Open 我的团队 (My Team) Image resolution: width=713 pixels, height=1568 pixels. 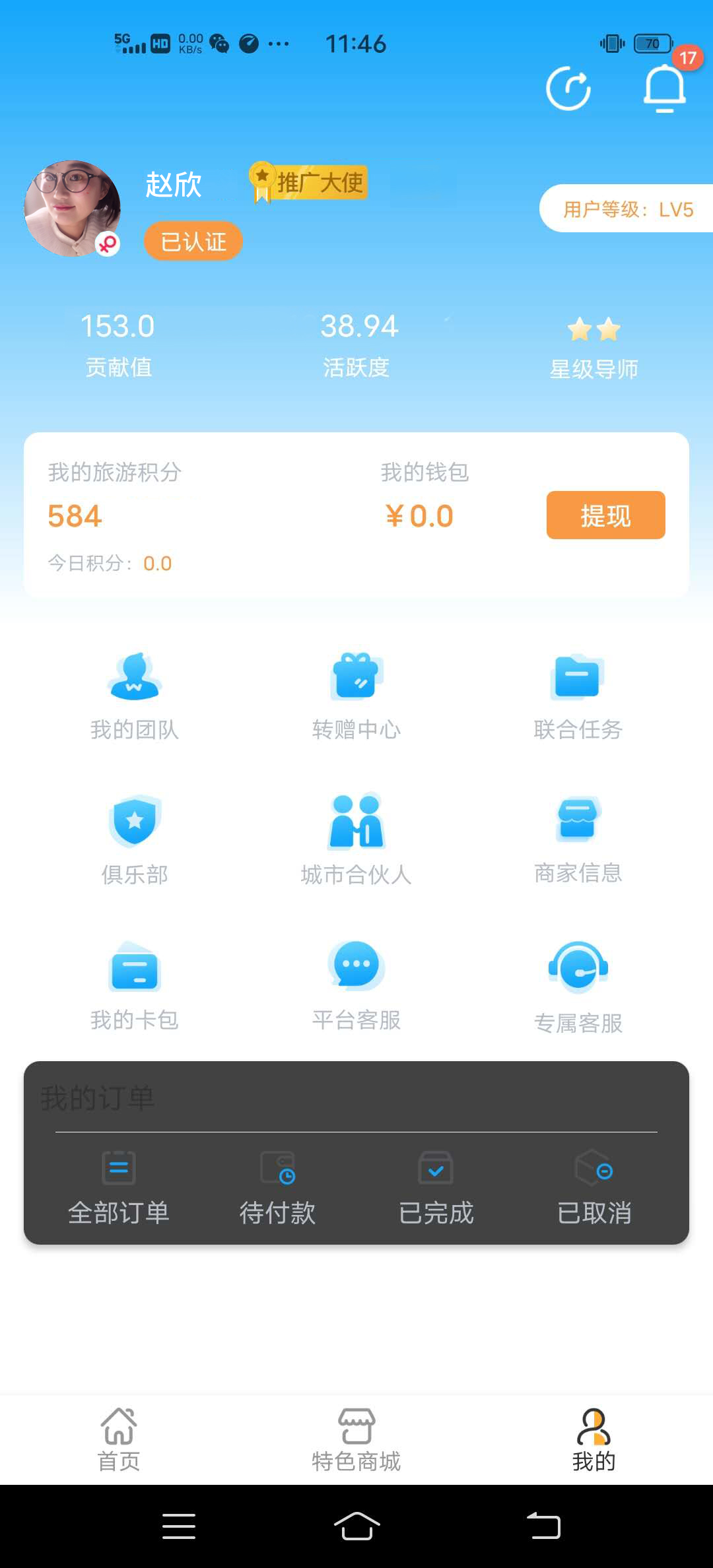[x=135, y=696]
